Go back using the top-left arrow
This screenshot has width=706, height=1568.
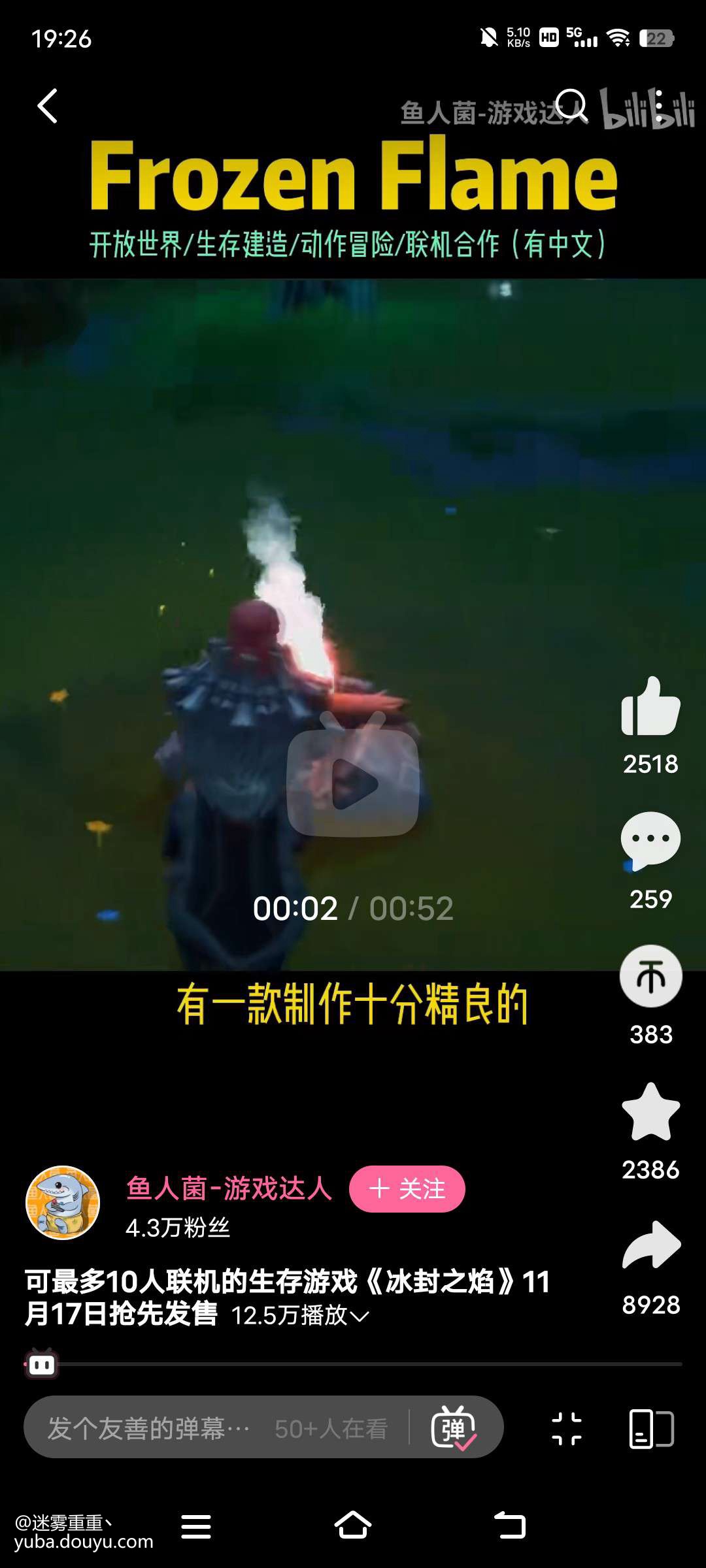click(x=47, y=106)
